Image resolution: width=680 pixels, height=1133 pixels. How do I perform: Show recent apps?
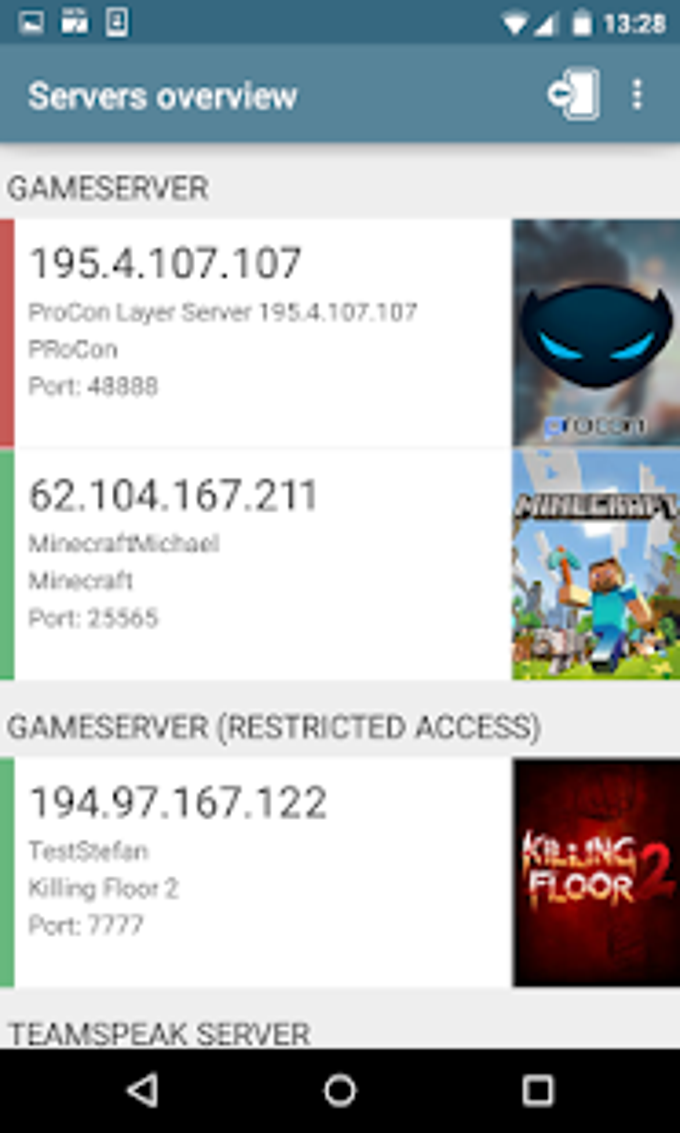click(538, 1090)
